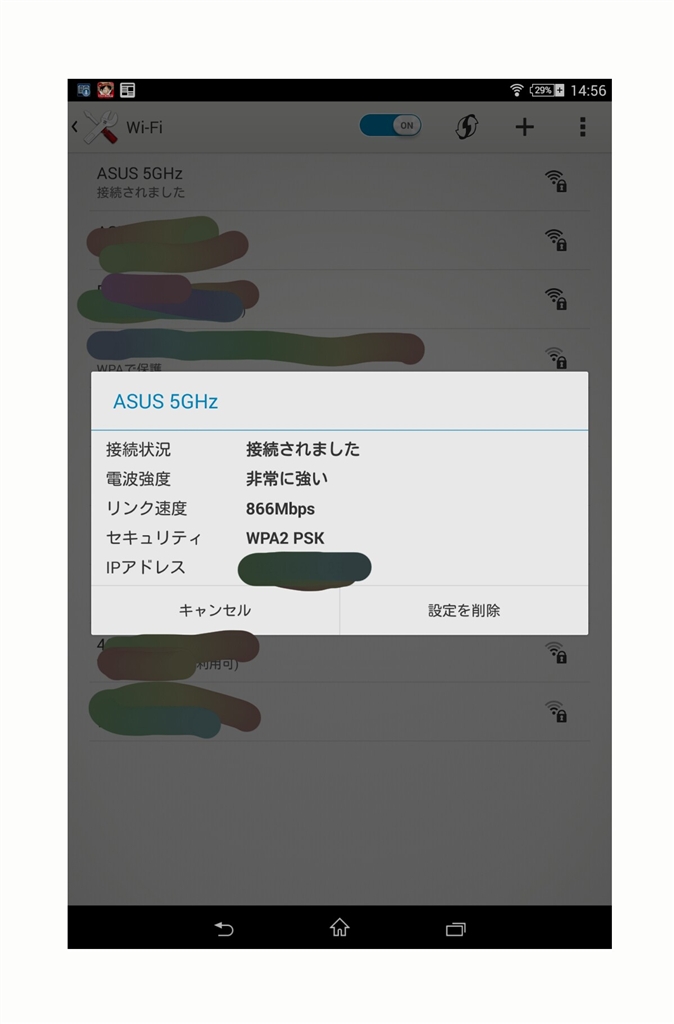Toggle the Wi-Fi ON switch
The width and height of the screenshot is (674, 1024).
(x=391, y=126)
